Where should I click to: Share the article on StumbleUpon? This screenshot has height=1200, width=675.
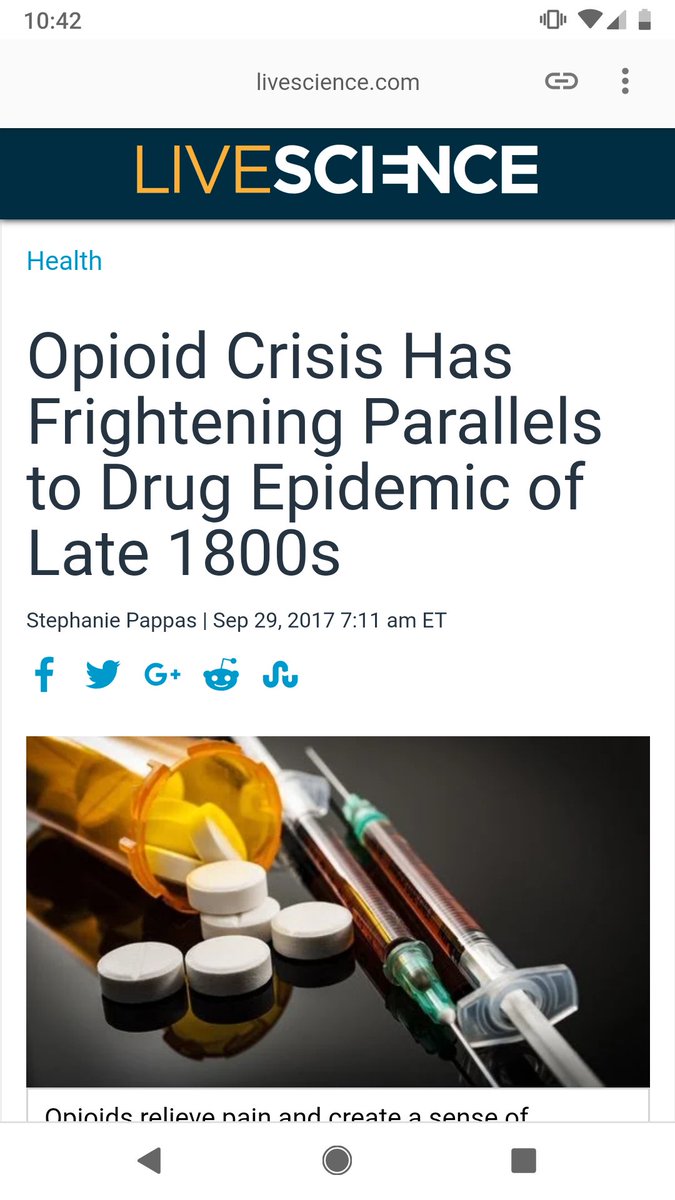(x=280, y=676)
